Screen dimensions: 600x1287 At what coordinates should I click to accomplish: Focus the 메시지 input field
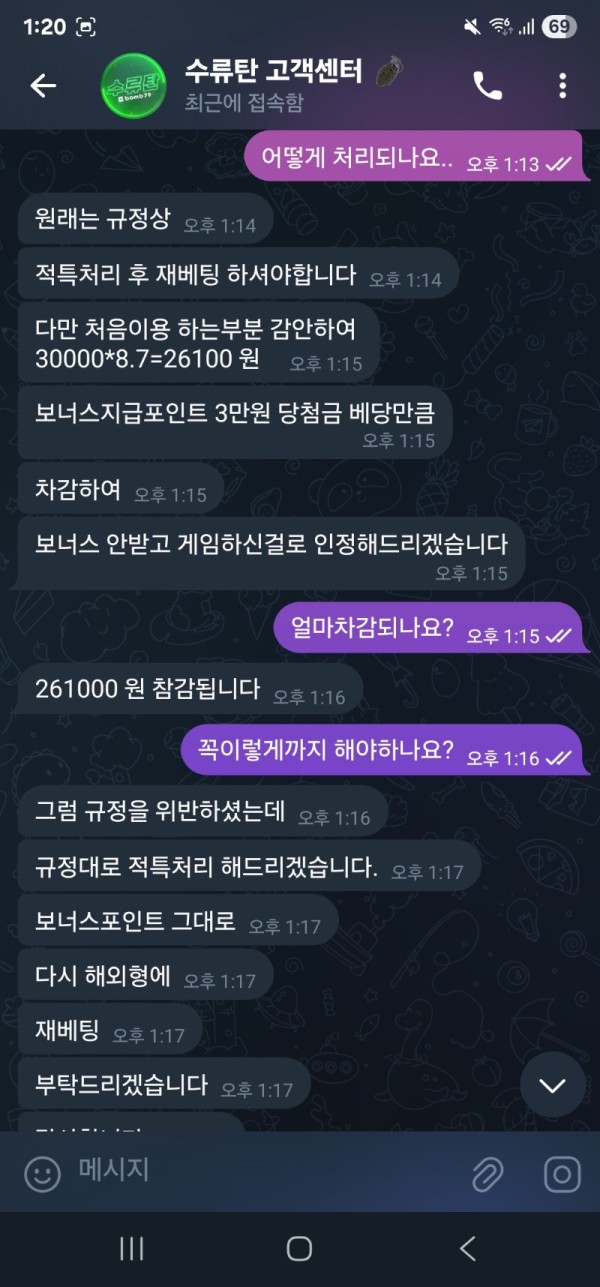260,1171
